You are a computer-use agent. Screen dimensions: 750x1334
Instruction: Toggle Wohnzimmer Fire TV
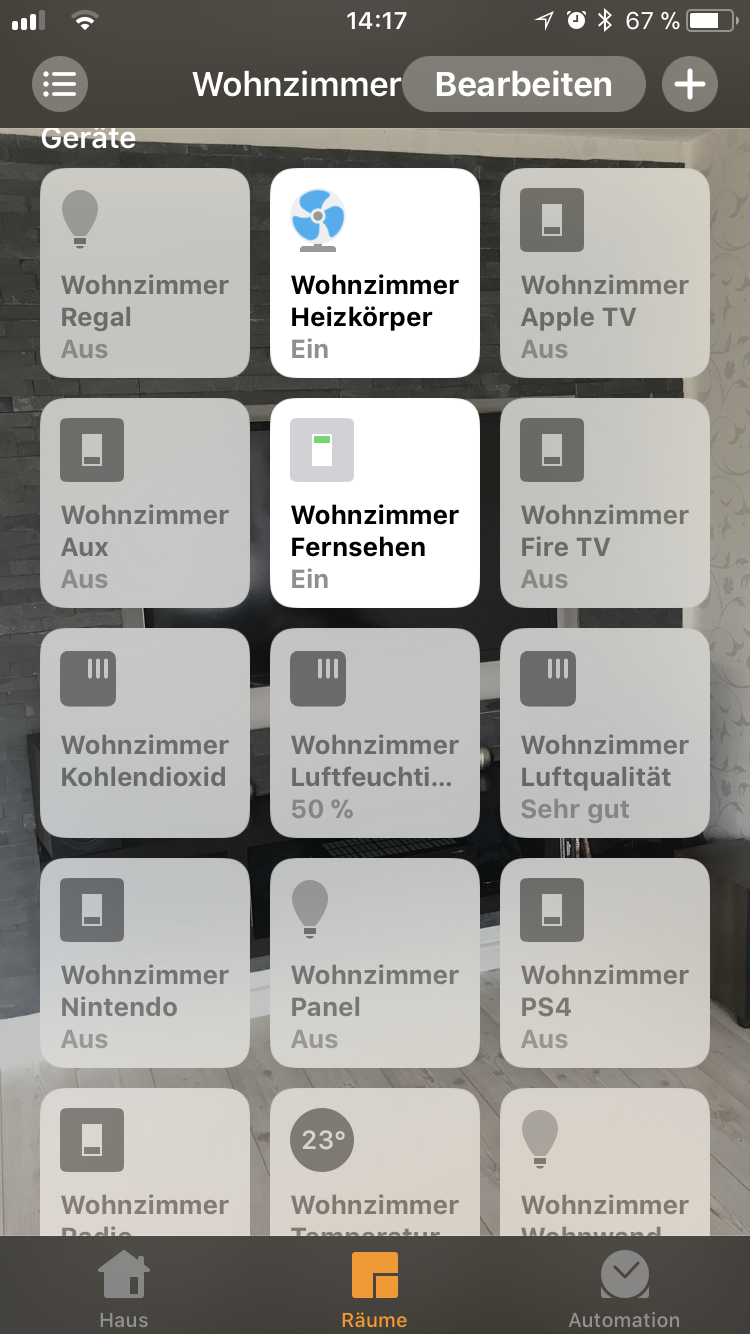point(605,503)
